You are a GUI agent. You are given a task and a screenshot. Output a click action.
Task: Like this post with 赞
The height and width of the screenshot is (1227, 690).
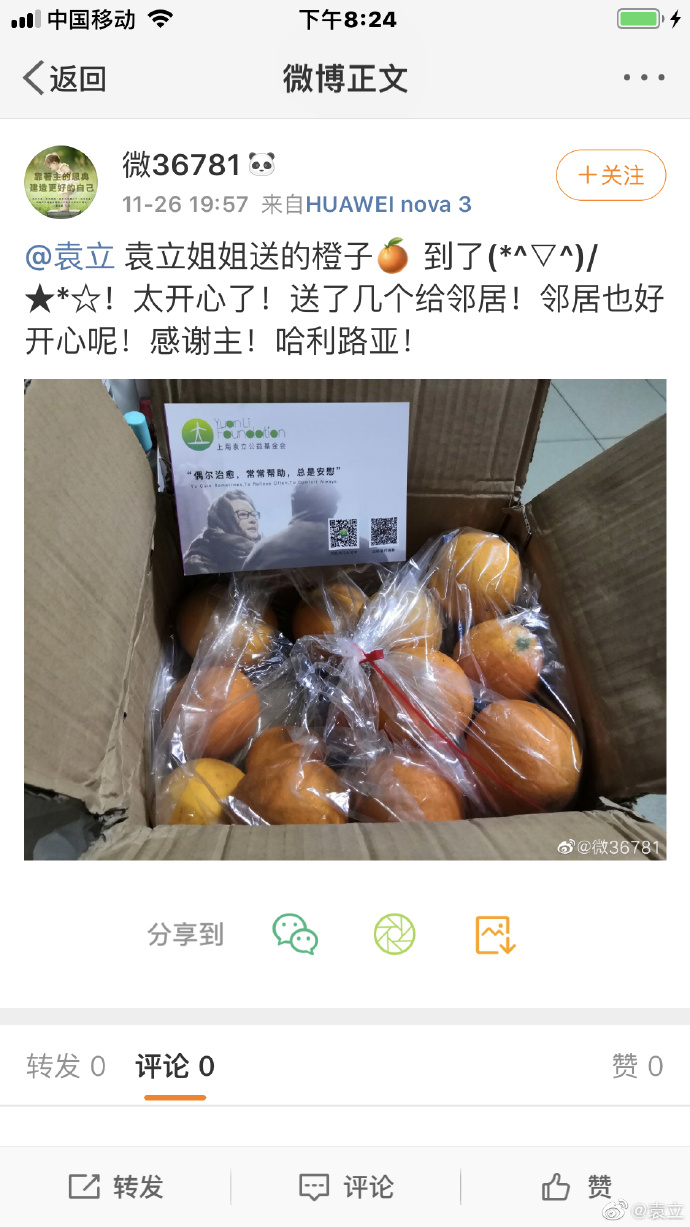577,1187
